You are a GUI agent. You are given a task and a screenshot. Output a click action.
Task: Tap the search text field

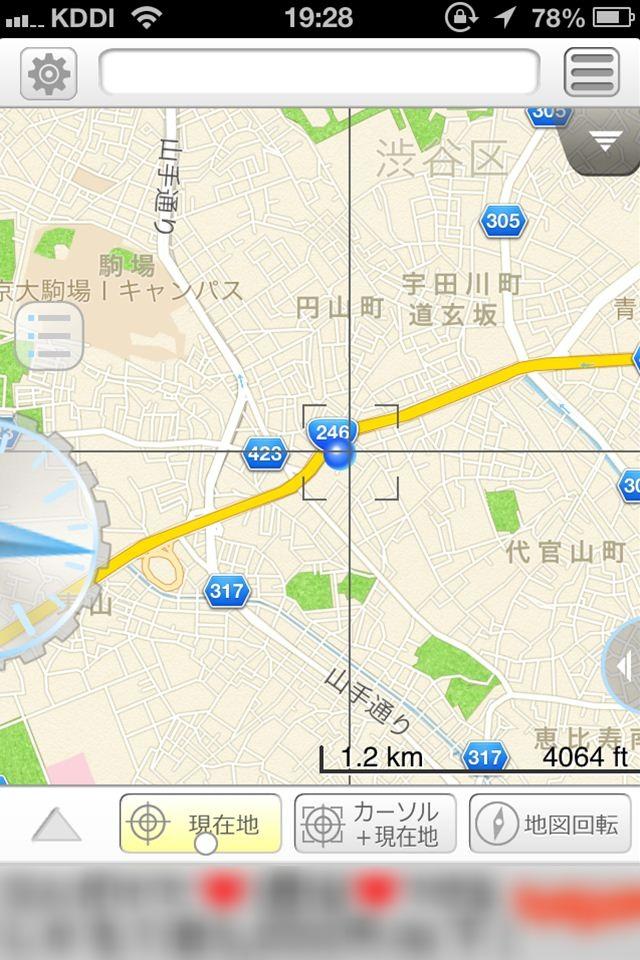(x=319, y=73)
